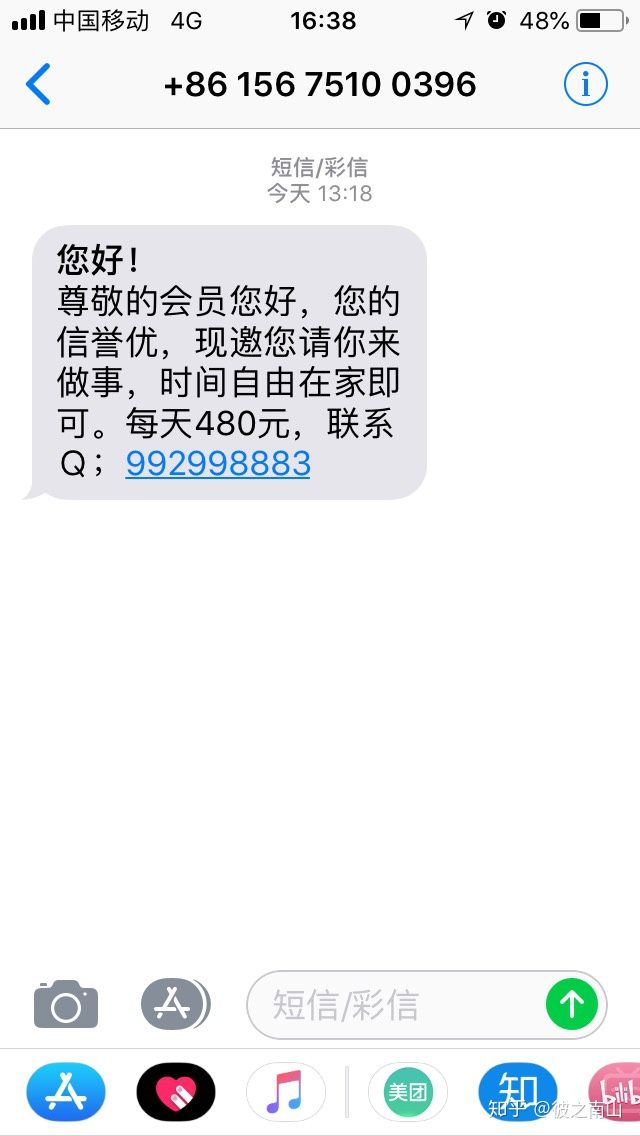
Task: Open the phone number 992998883 link
Action: coord(218,463)
